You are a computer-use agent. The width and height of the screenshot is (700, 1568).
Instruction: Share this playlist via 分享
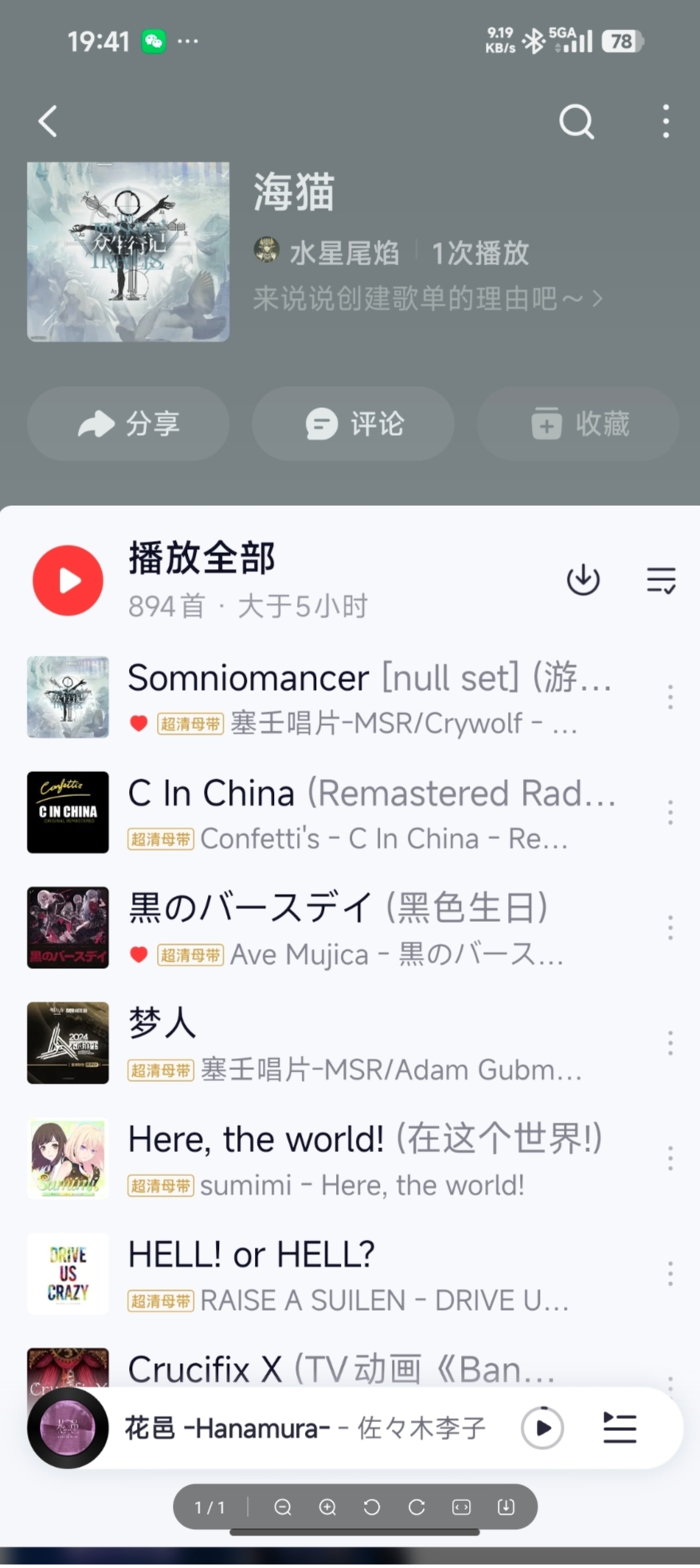(x=128, y=424)
